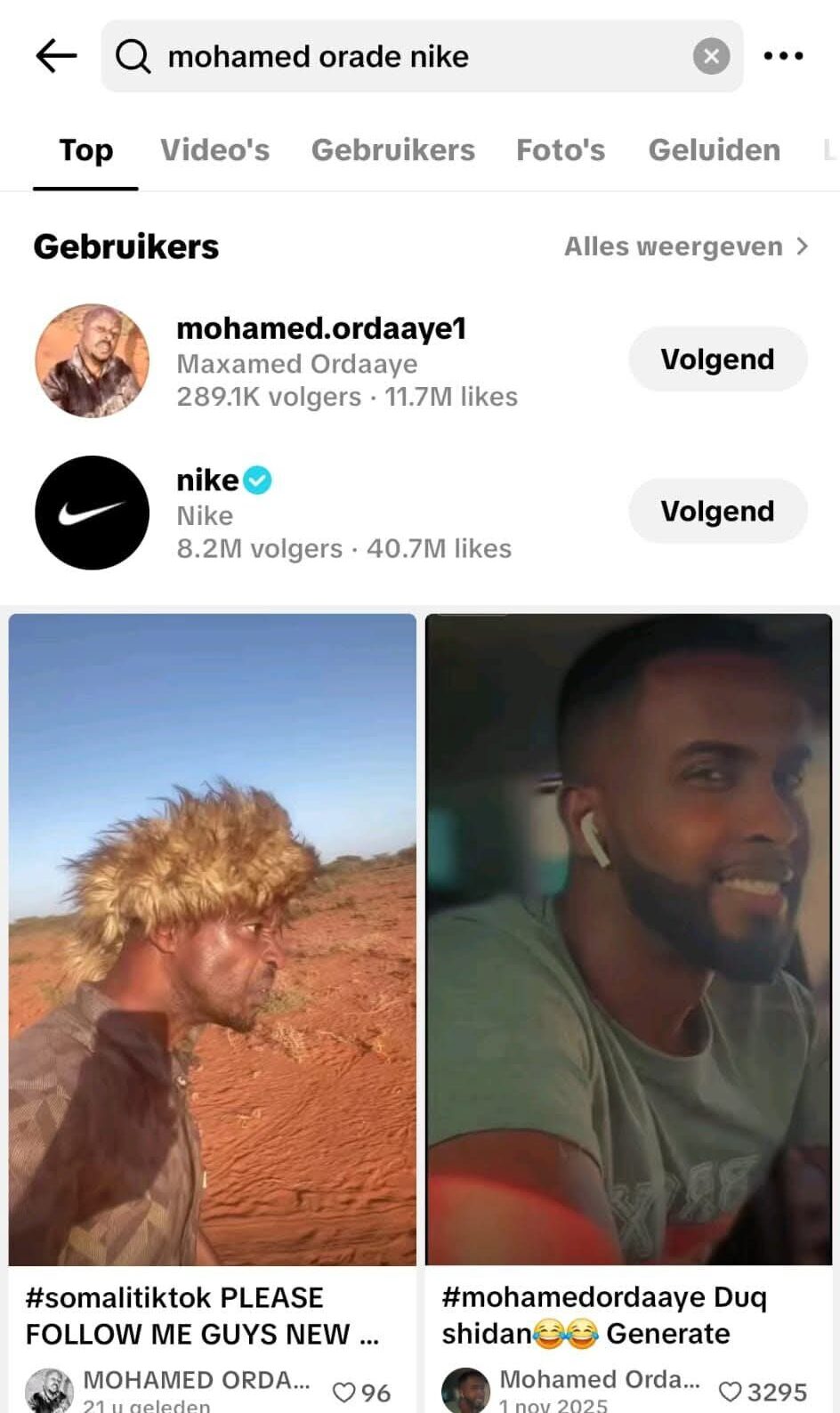Tap Volgend next to mohamed.ordaaye1
Viewport: 840px width, 1413px height.
pos(717,359)
